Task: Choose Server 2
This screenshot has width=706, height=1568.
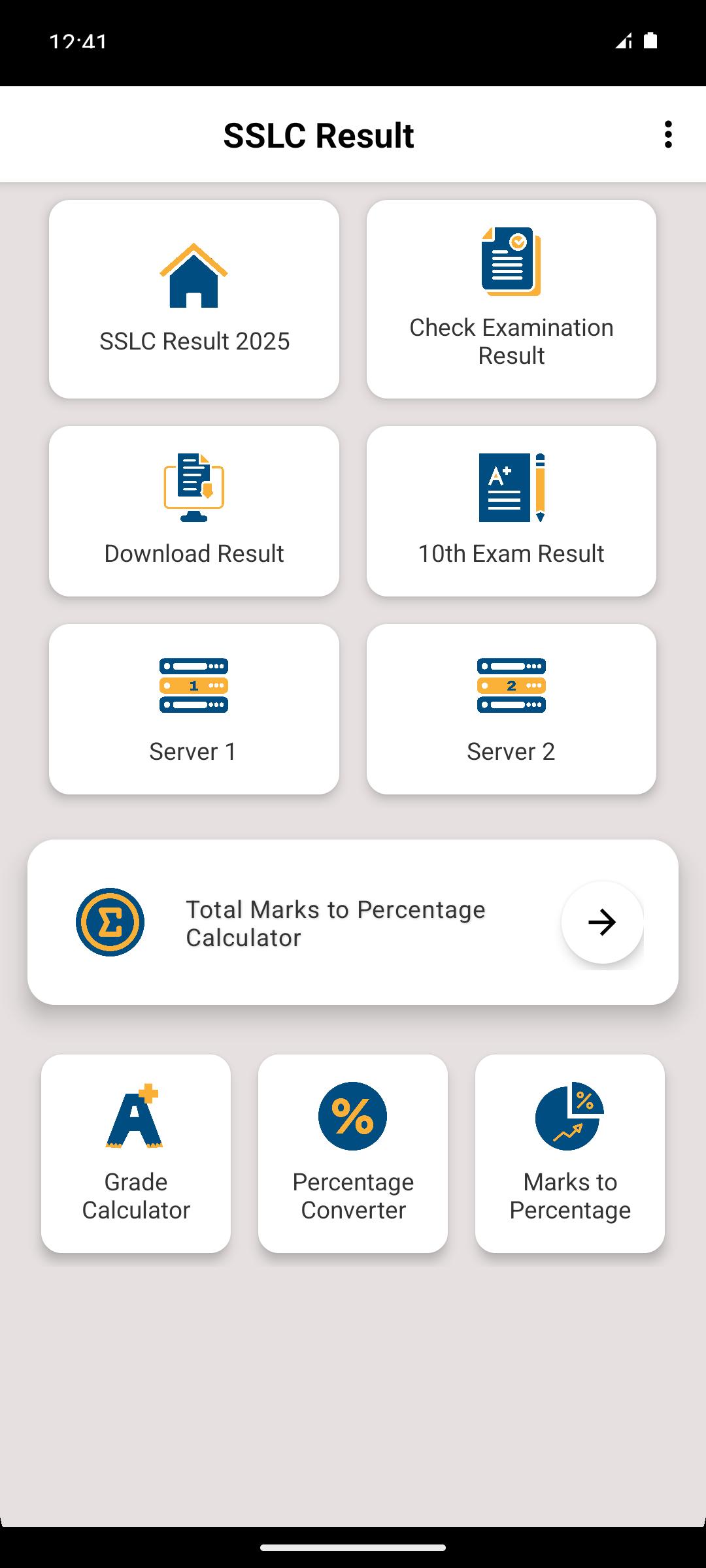Action: click(511, 709)
